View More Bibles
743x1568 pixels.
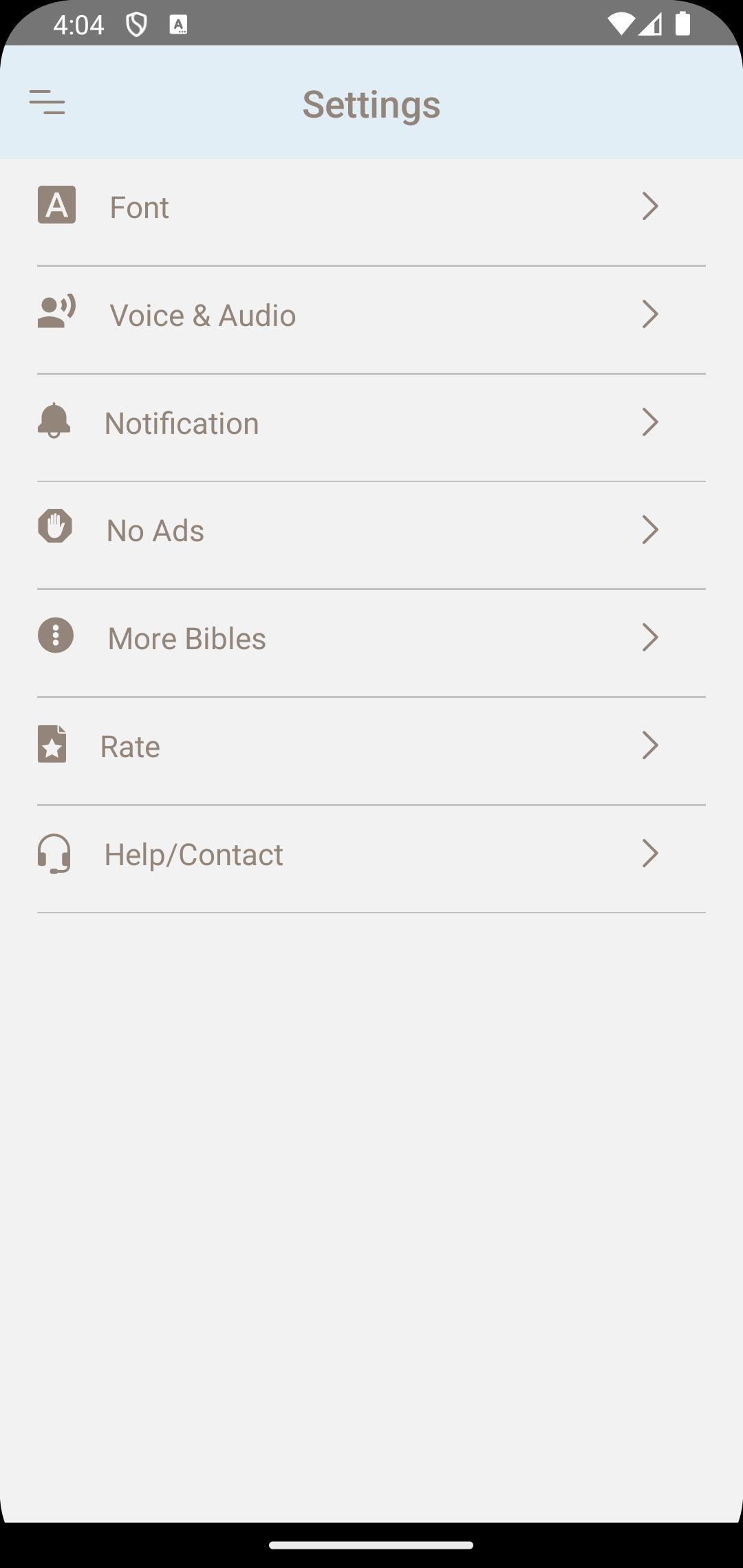371,638
